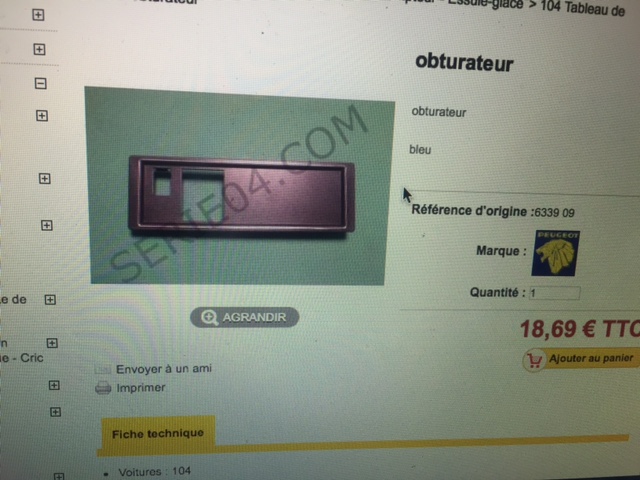Enlarge the product photo with AGRANDIR

pos(245,317)
